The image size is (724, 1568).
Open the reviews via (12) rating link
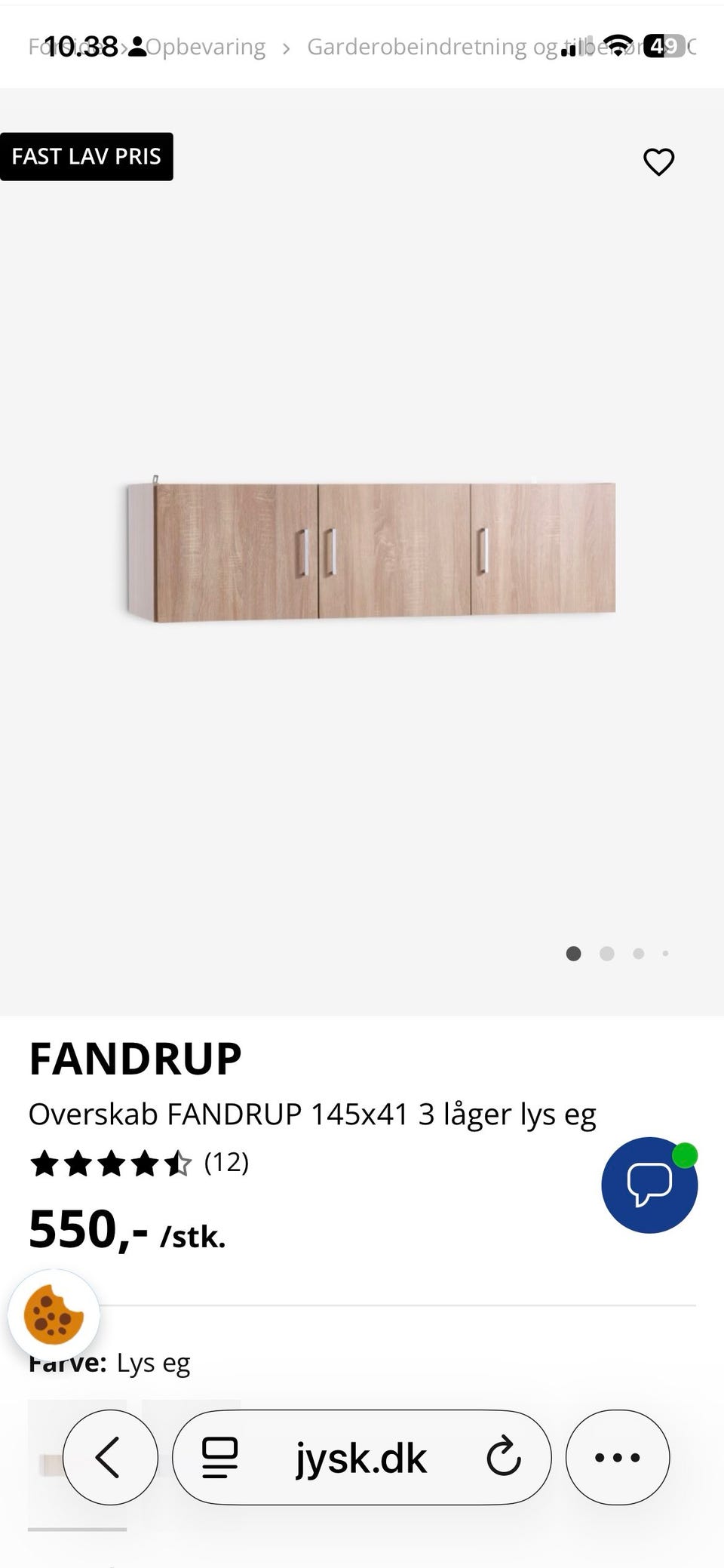tap(226, 1163)
